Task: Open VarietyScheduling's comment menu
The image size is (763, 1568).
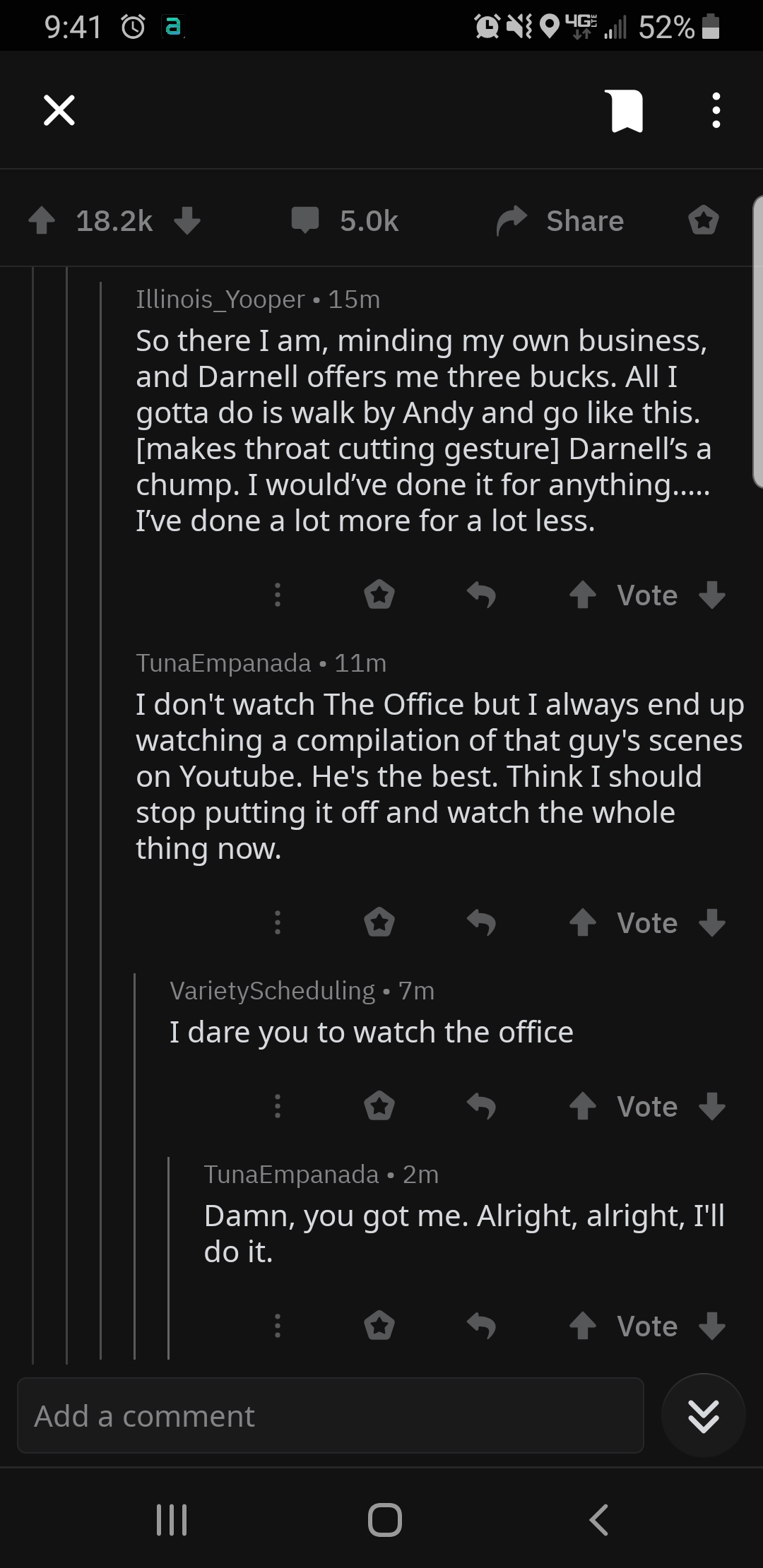Action: click(x=277, y=1107)
